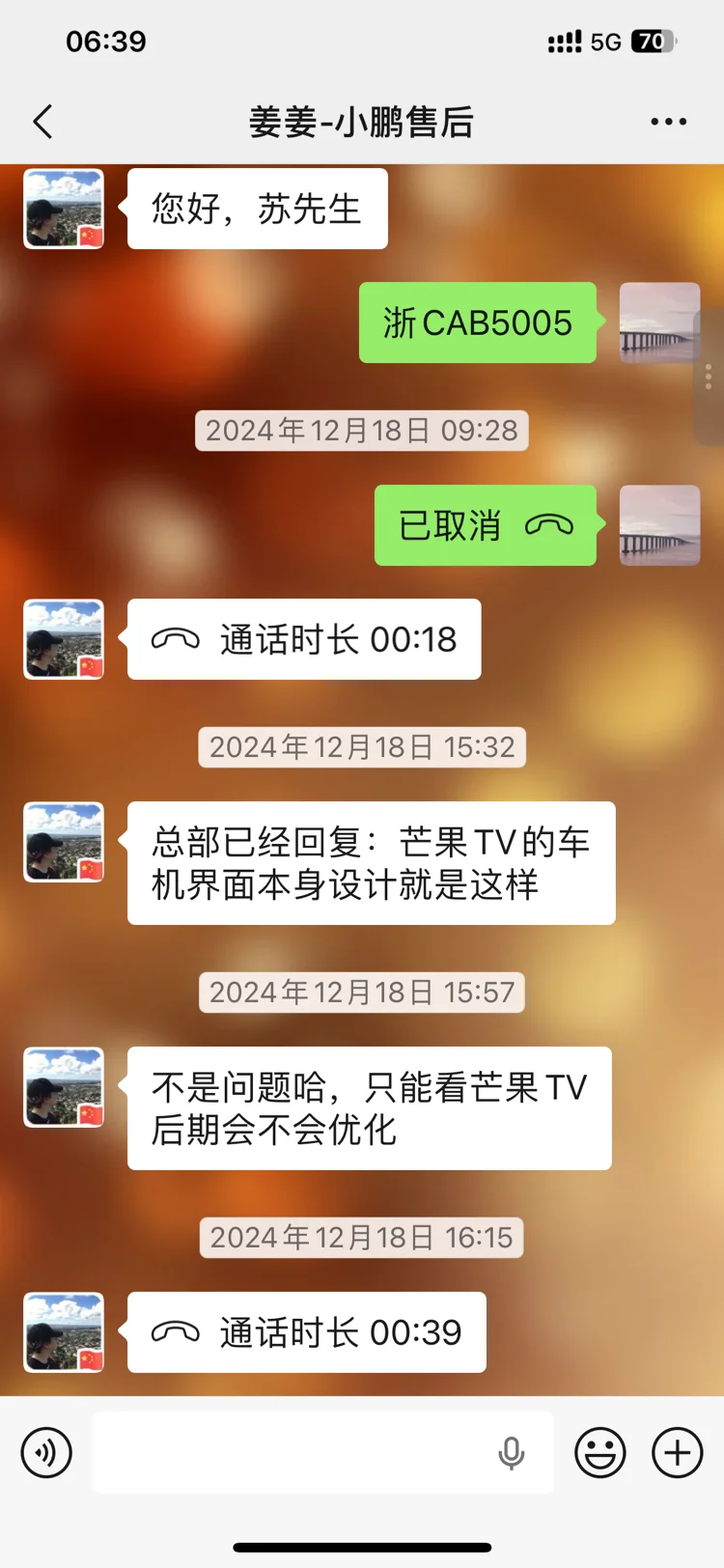Focus the message text field
This screenshot has height=1568, width=724.
point(290,1452)
